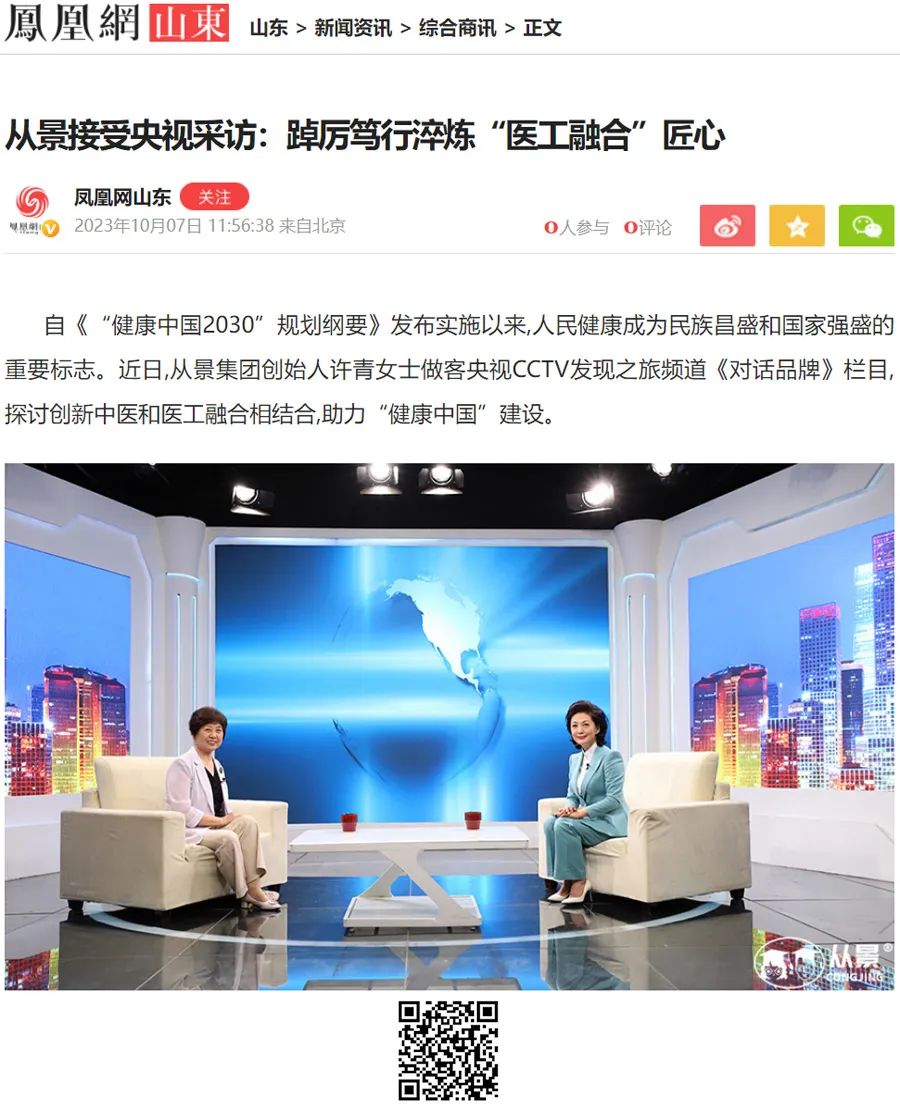This screenshot has height=1113, width=900.
Task: Open the 山东 breadcrumb link
Action: pyautogui.click(x=268, y=28)
